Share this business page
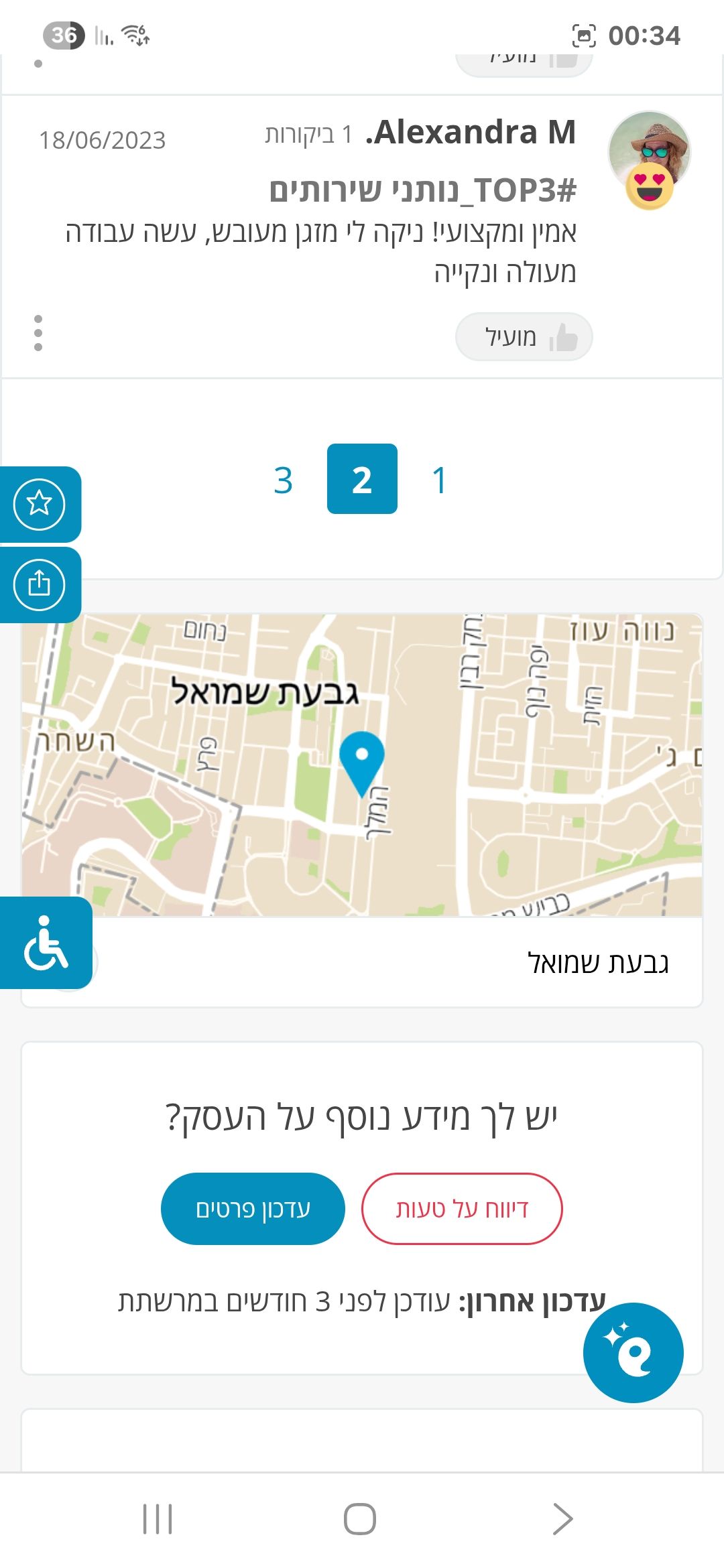This screenshot has height=1568, width=724. pos(40,584)
